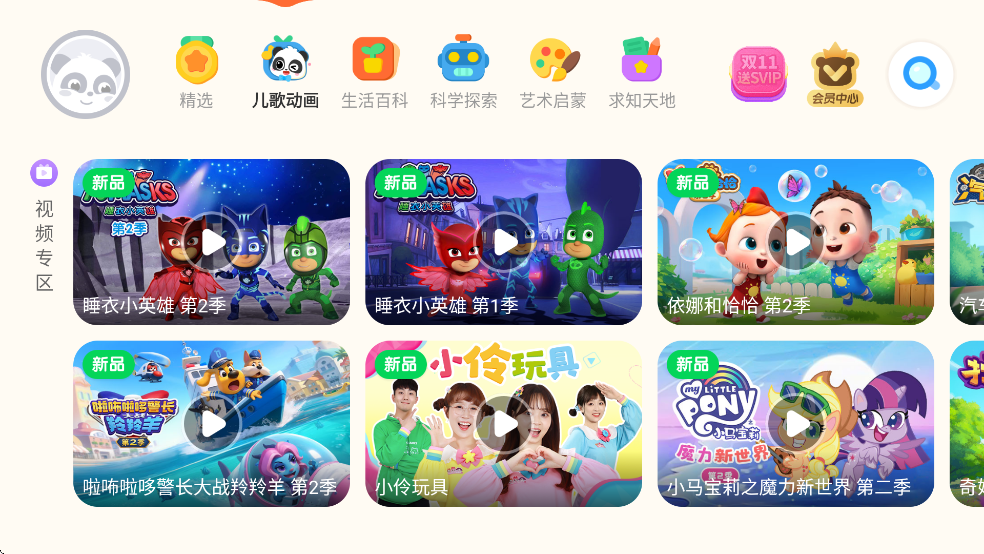The height and width of the screenshot is (554, 984).
Task: Switch to the 儿歌动画 tab
Action: click(x=285, y=73)
